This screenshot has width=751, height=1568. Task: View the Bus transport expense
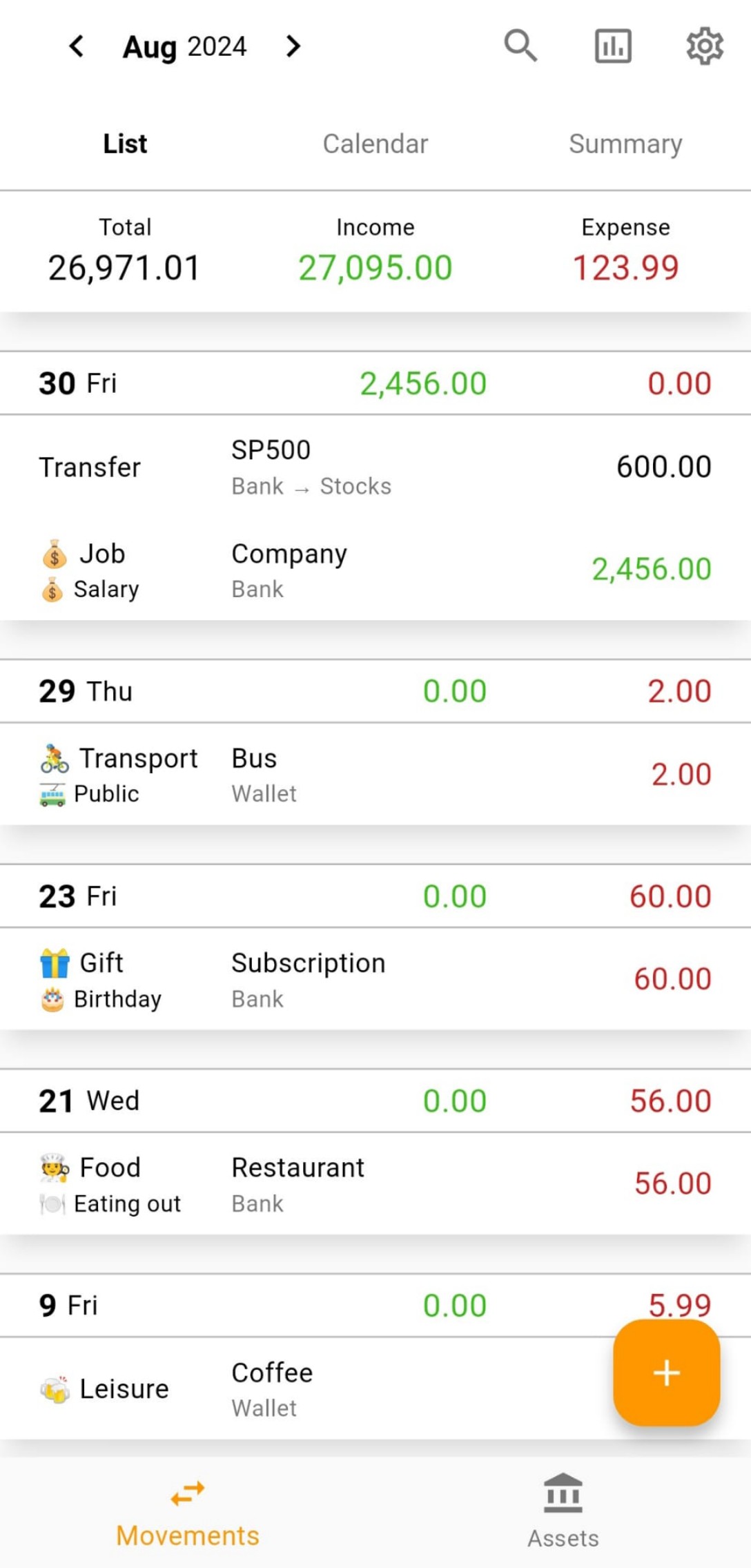(x=375, y=775)
